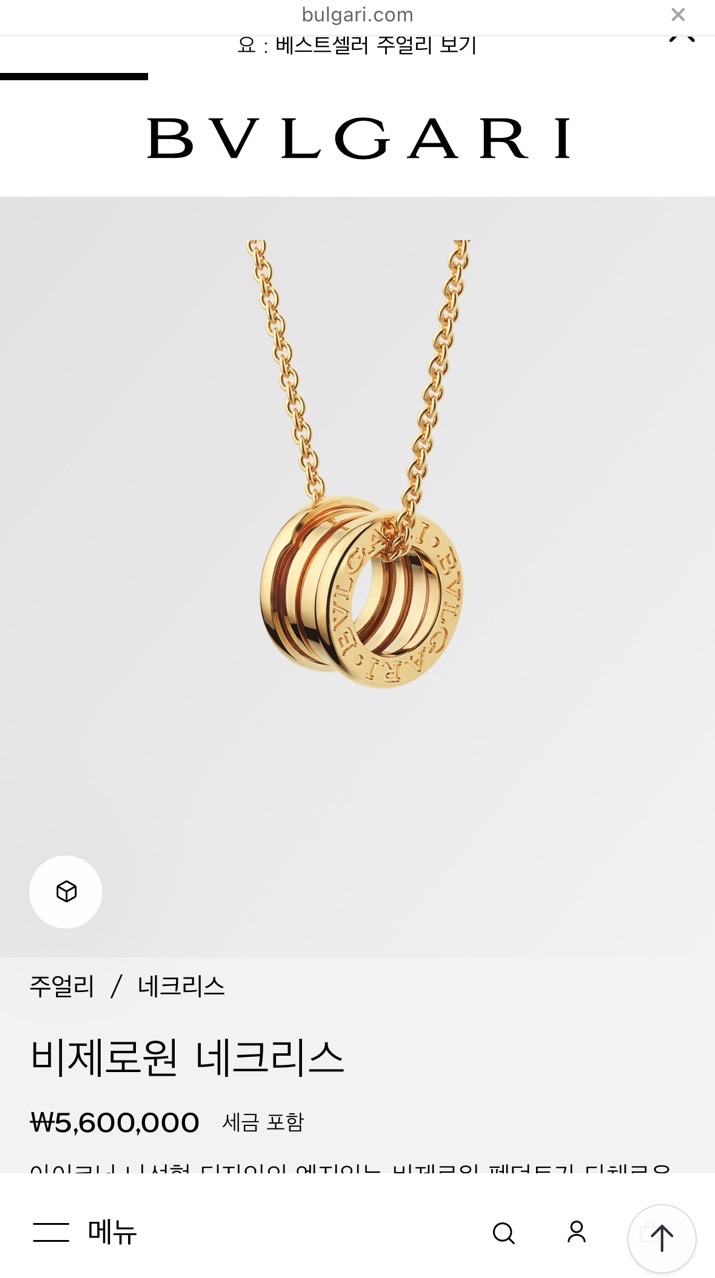Screen dimensions: 715x1278
Task: View the necklace in 3D
Action: 66,891
